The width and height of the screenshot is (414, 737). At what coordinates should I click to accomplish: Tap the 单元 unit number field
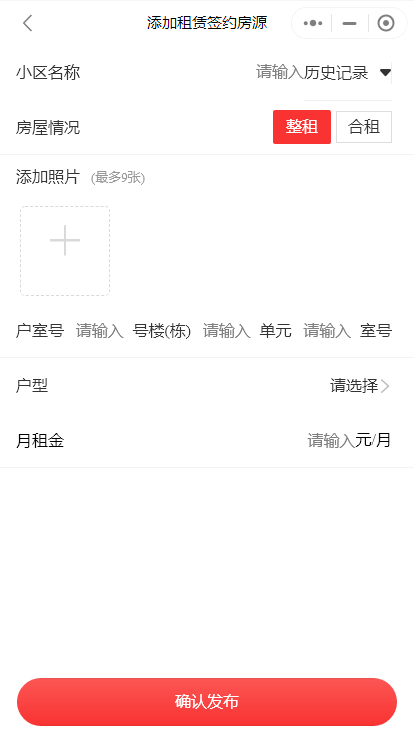226,331
